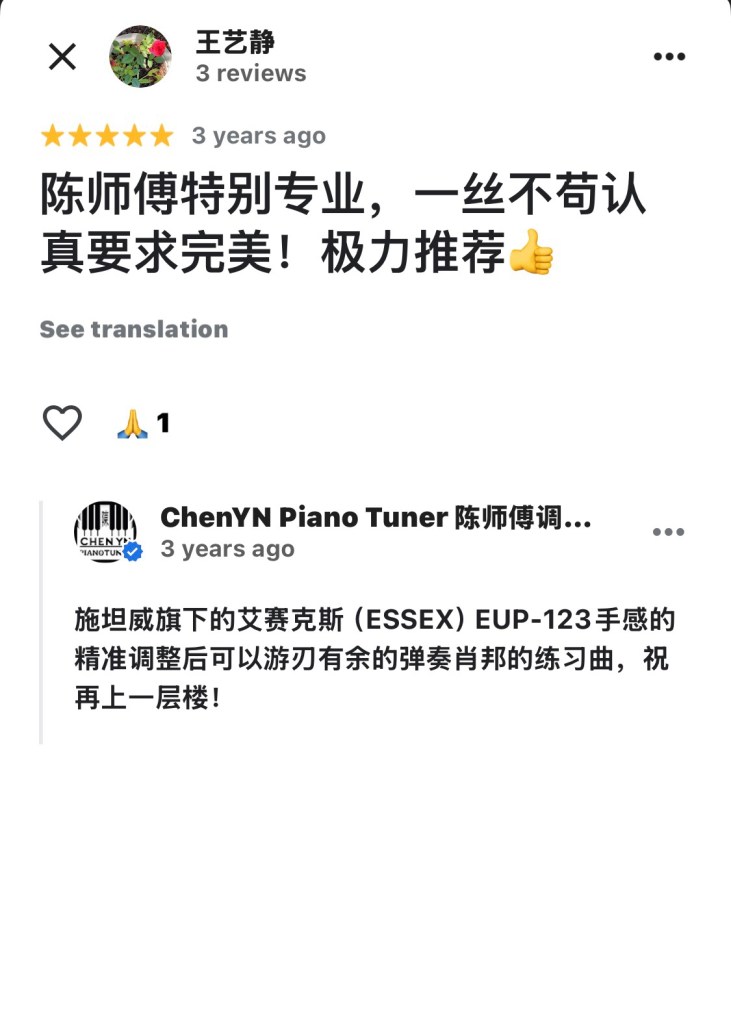731x1023 pixels.
Task: Open ChenYN Piano Tuner's profile logo
Action: (x=106, y=532)
